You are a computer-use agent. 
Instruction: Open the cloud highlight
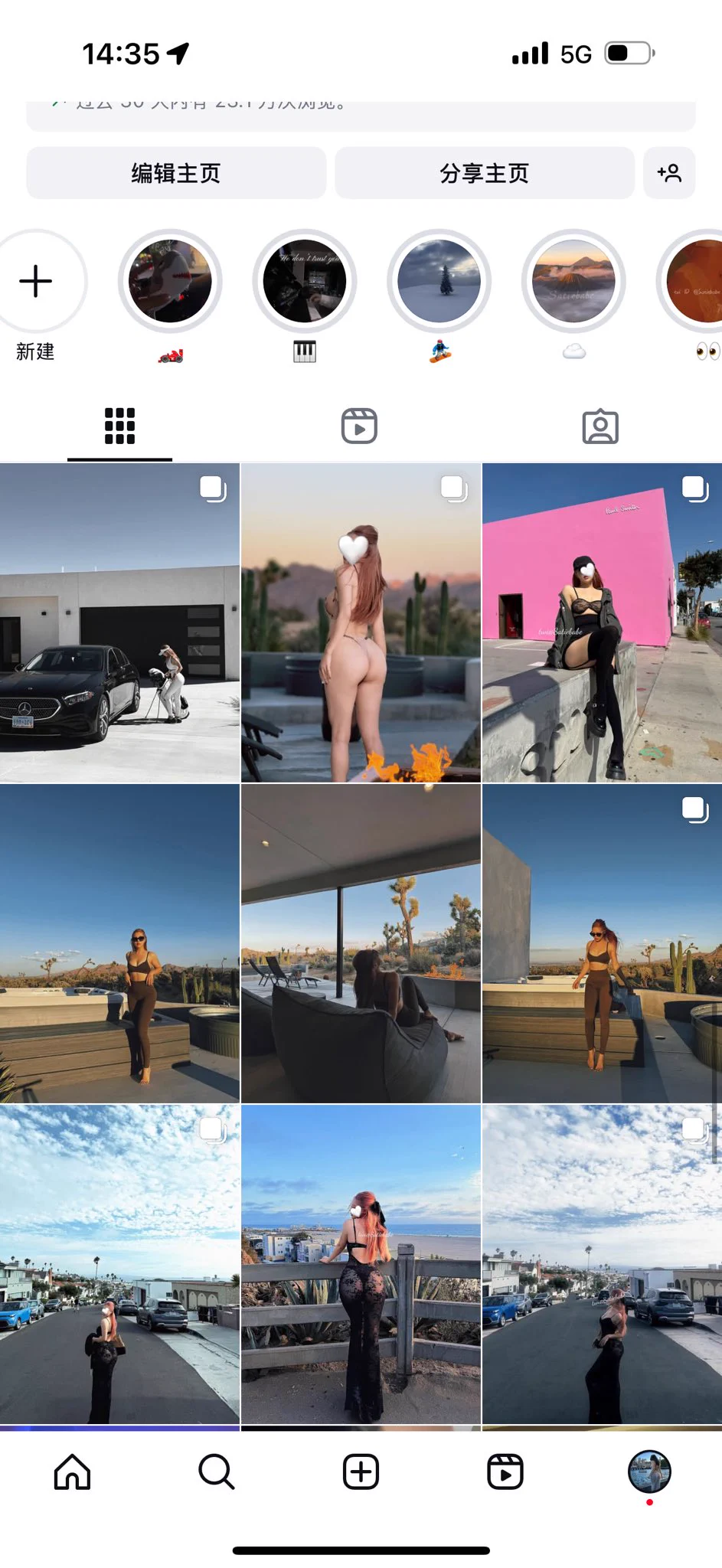573,282
